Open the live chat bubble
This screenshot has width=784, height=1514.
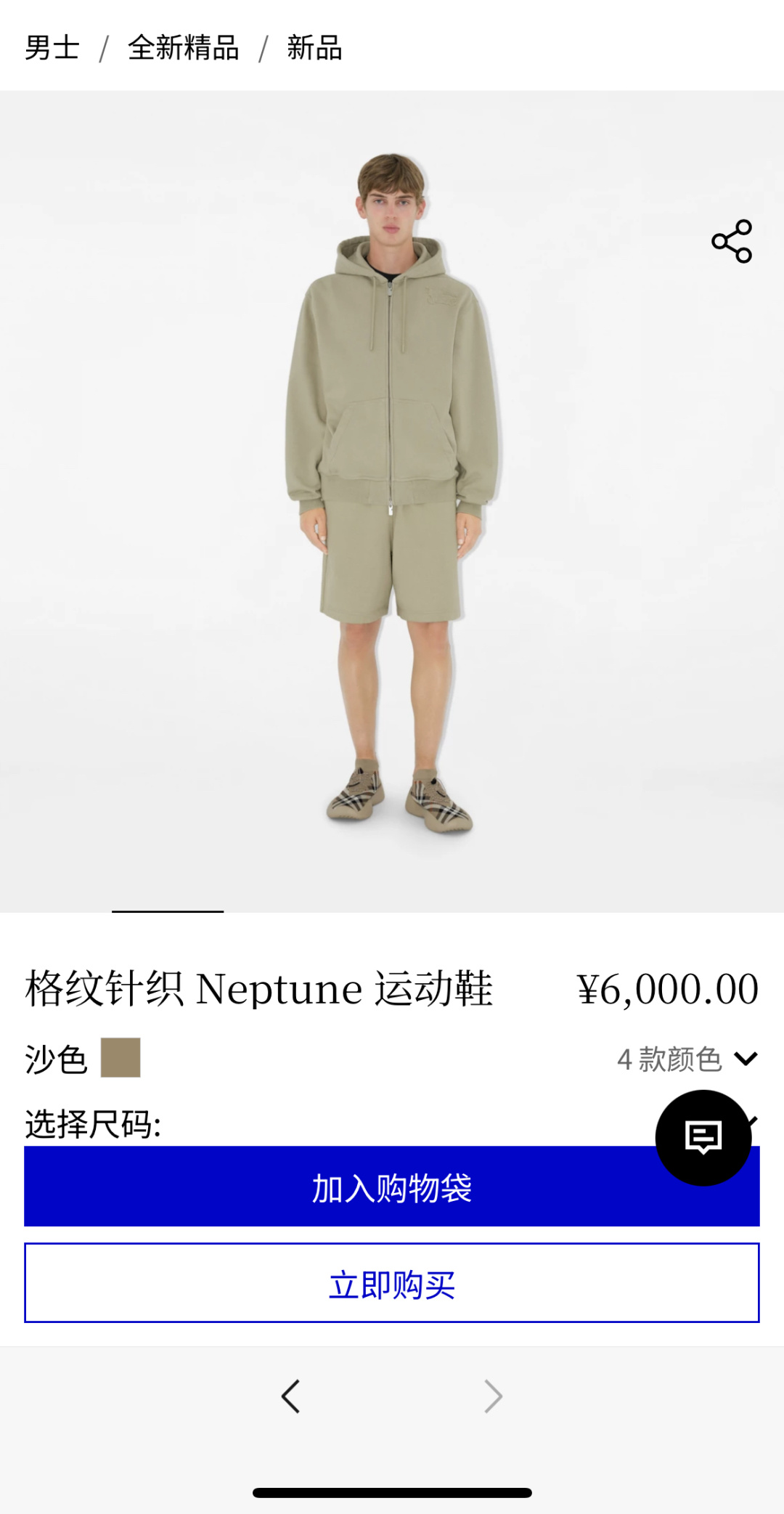pos(703,1138)
